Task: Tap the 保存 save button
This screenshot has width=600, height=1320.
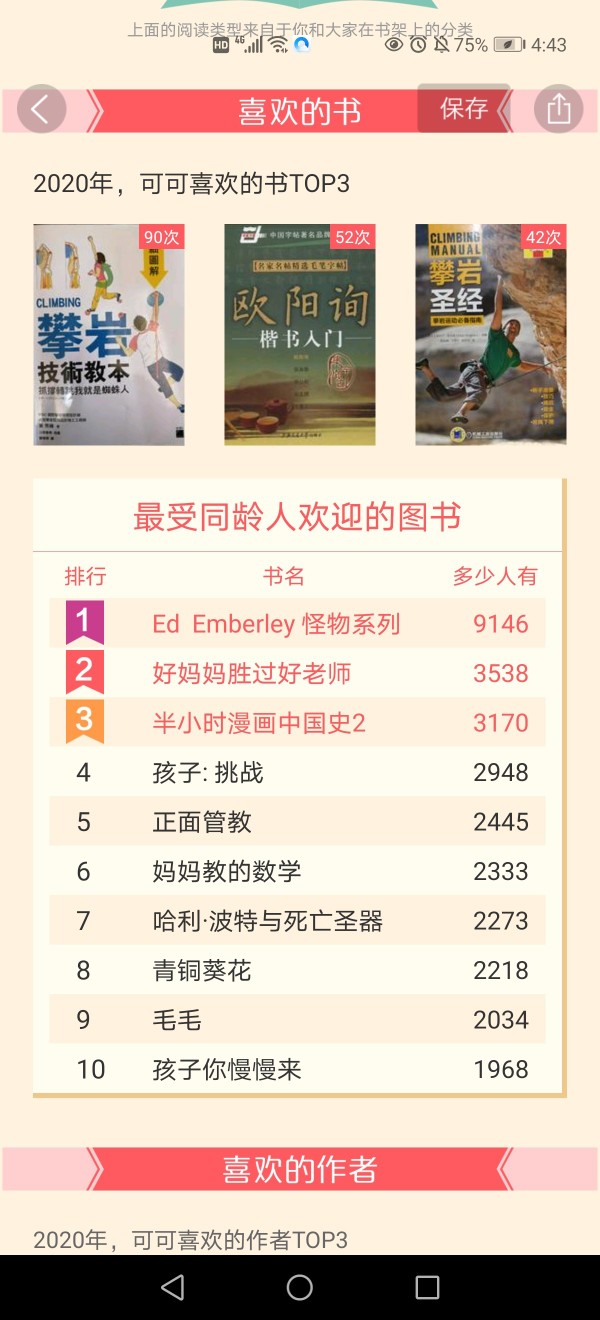Action: 464,108
